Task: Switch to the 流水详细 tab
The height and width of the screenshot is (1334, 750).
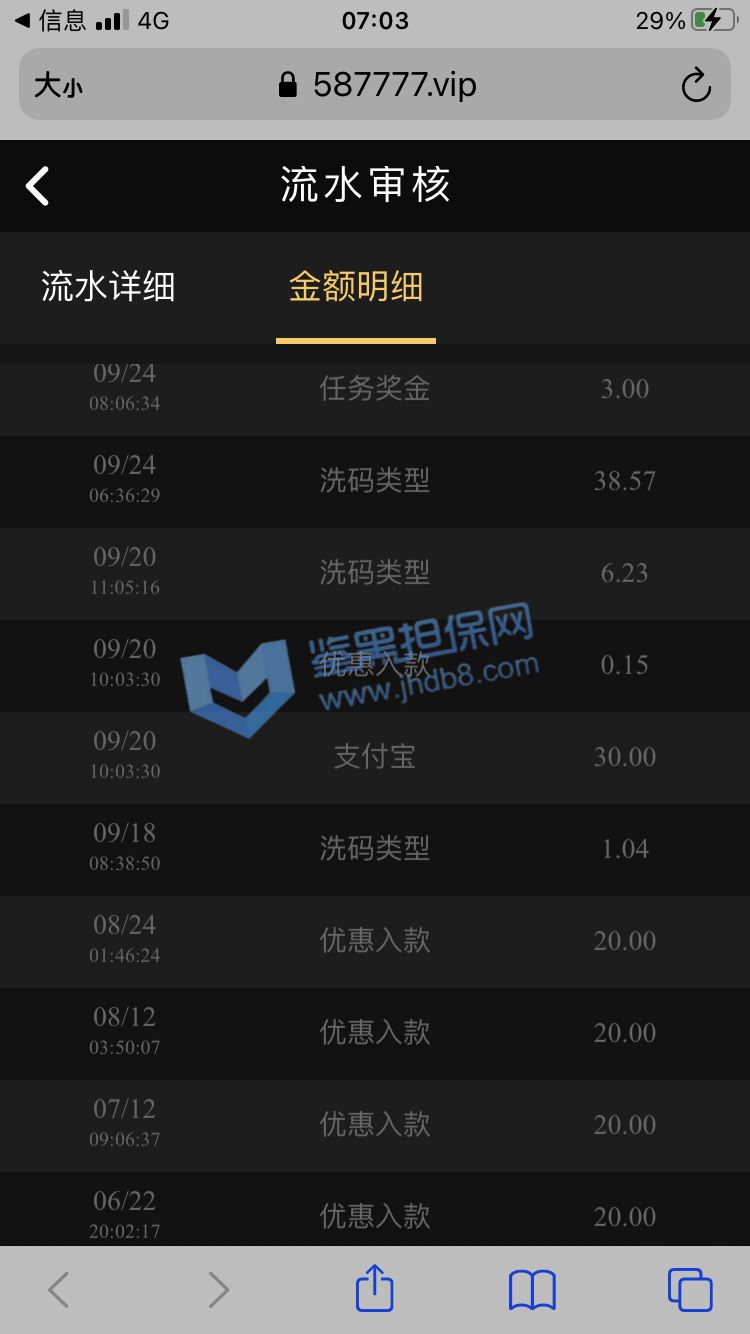Action: click(108, 287)
